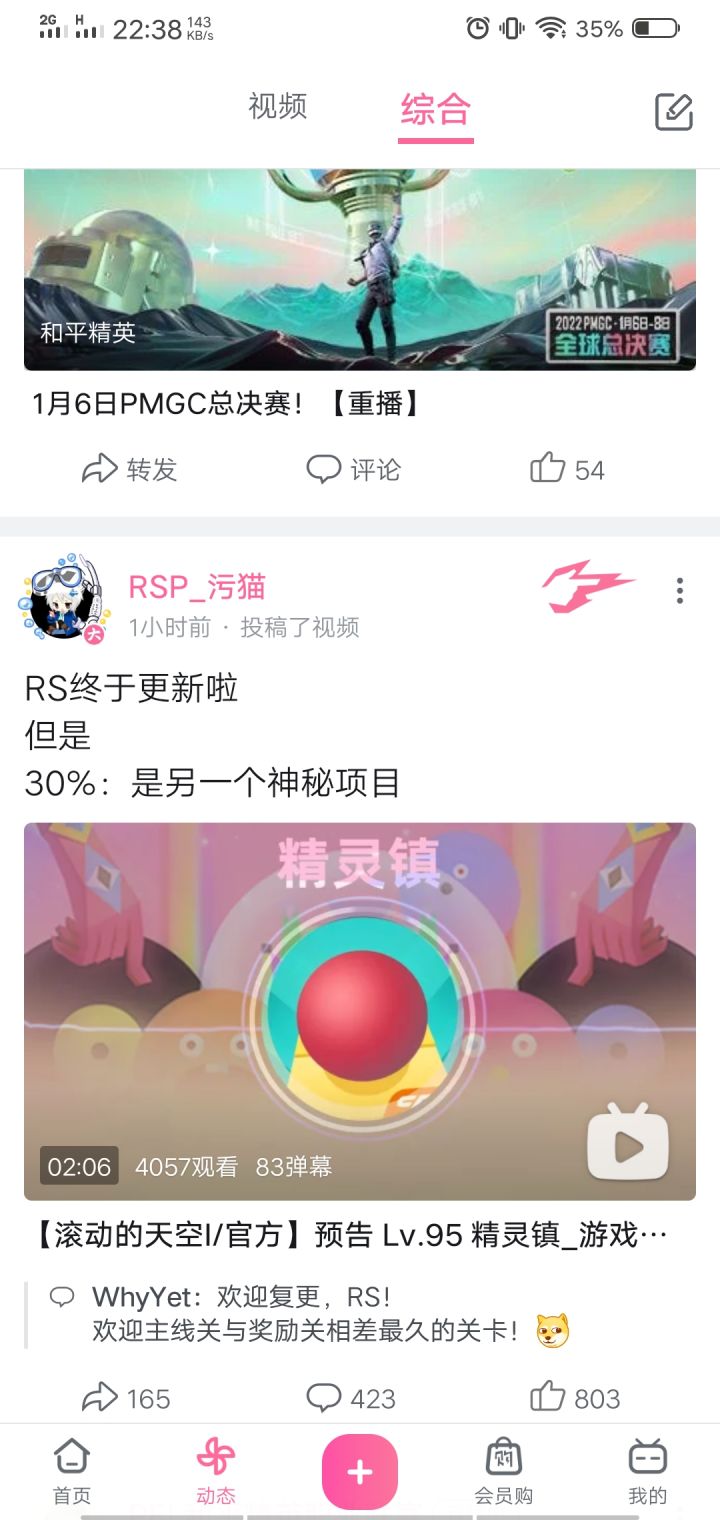Screen dimensions: 720x1520
Task: Like the PMGC post with the thumbs-up icon
Action: [x=548, y=468]
